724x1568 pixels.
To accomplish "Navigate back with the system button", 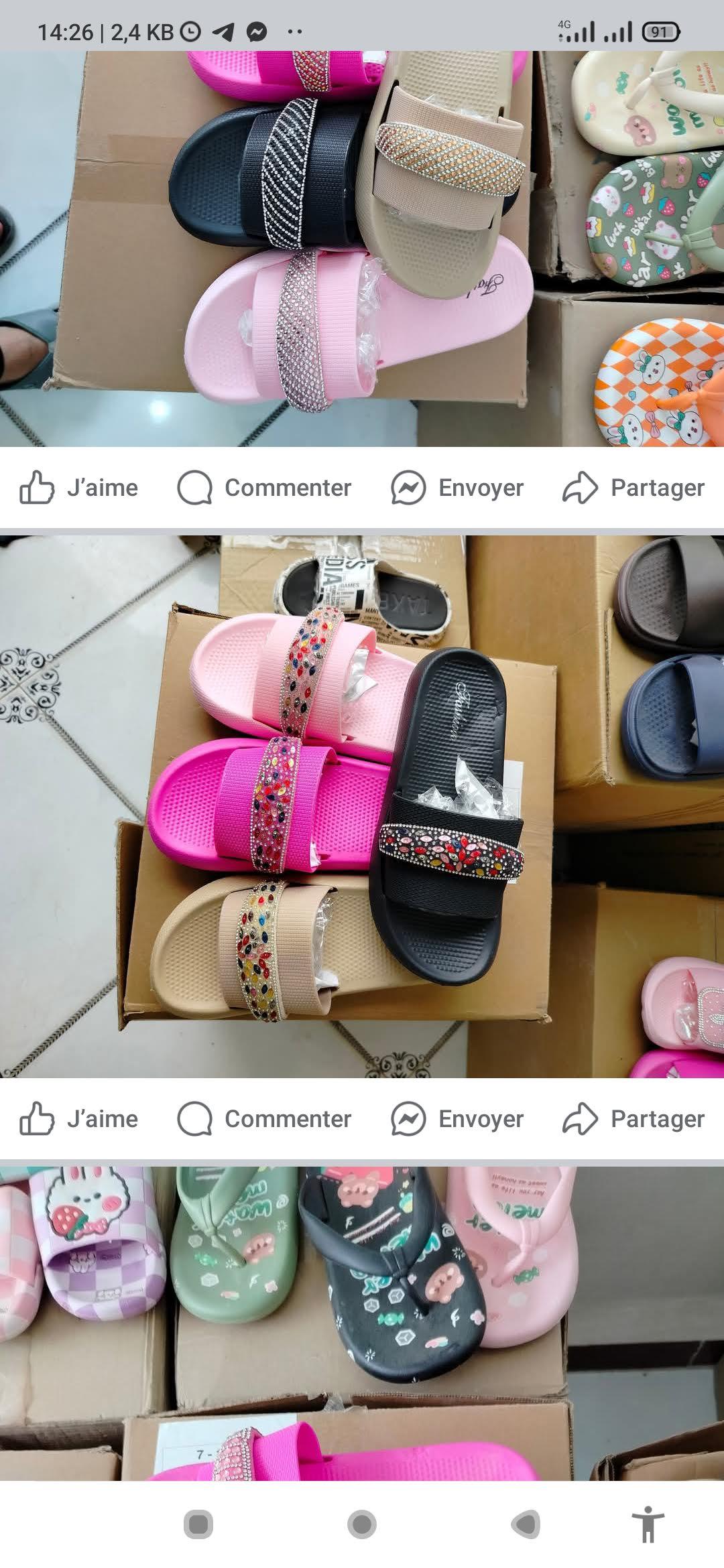I will [x=526, y=1525].
